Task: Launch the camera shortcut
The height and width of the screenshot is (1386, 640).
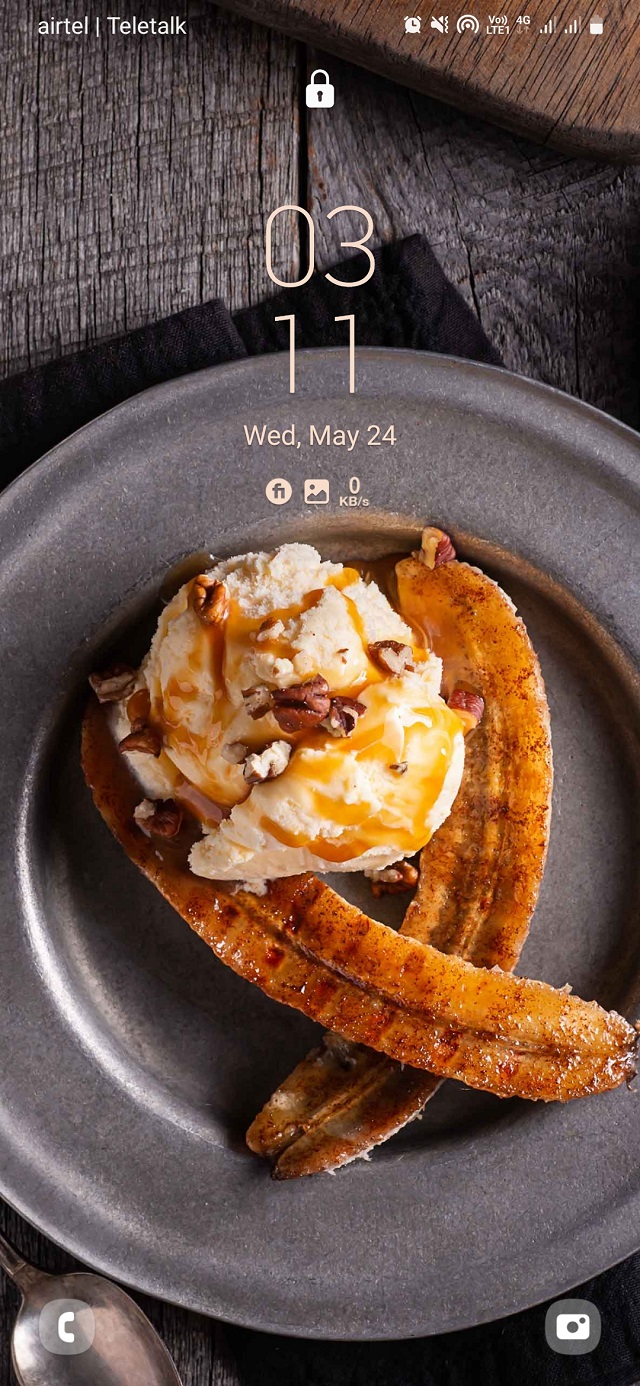Action: coord(573,1326)
